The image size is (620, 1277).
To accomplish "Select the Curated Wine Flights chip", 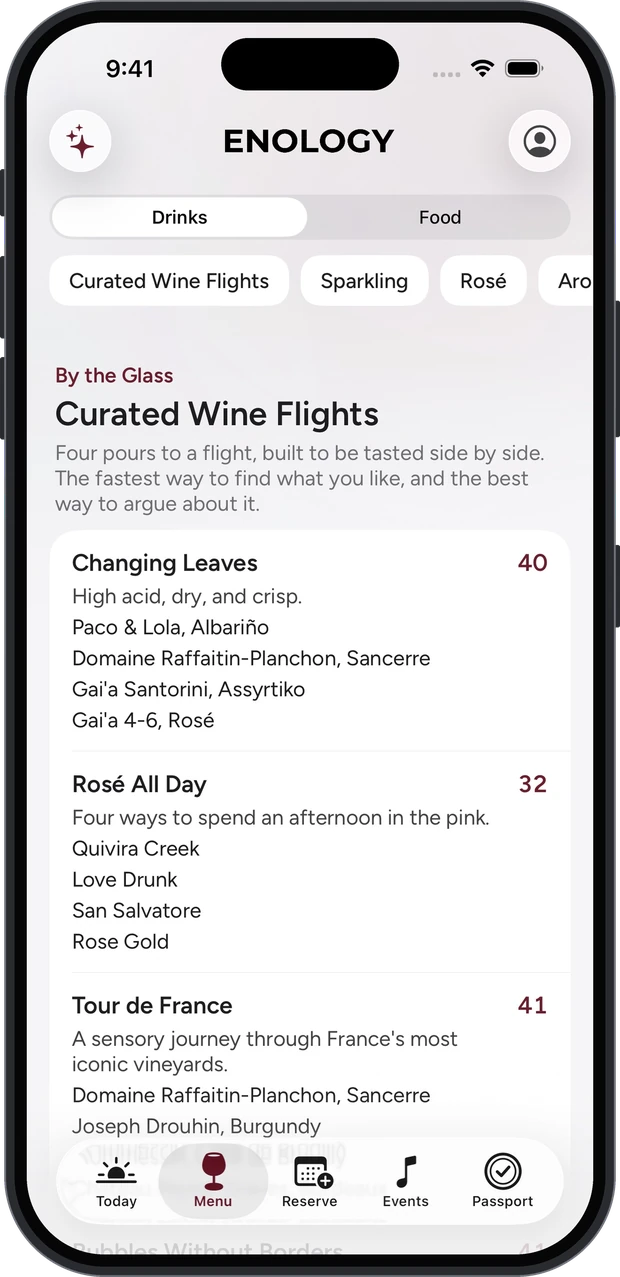I will (x=169, y=281).
